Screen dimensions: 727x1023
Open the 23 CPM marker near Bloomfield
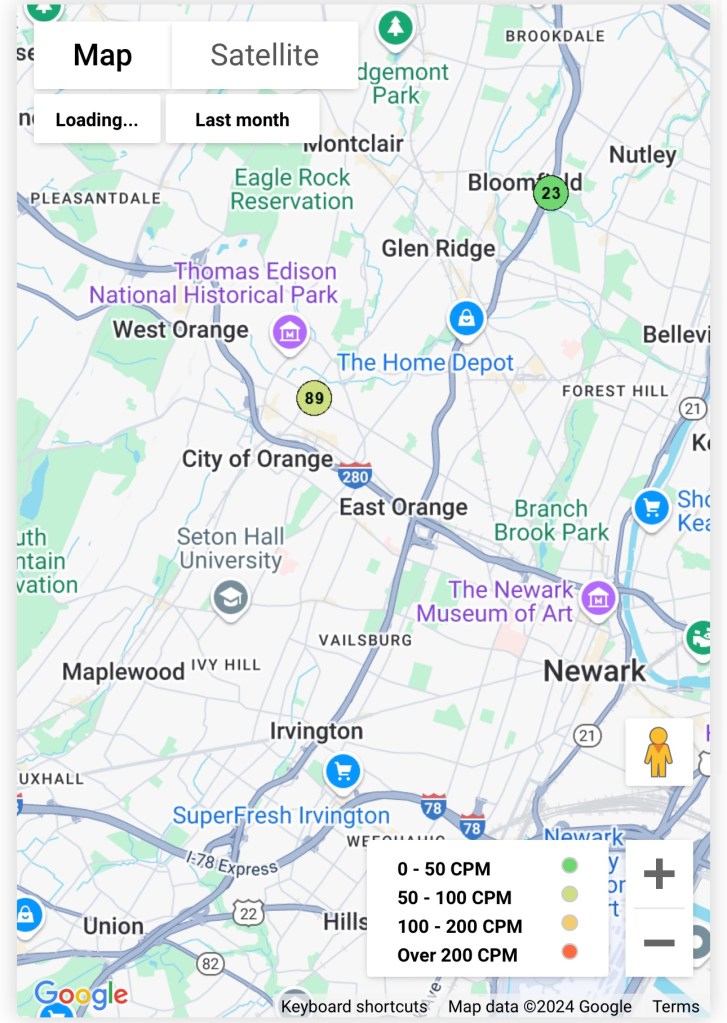pyautogui.click(x=550, y=193)
